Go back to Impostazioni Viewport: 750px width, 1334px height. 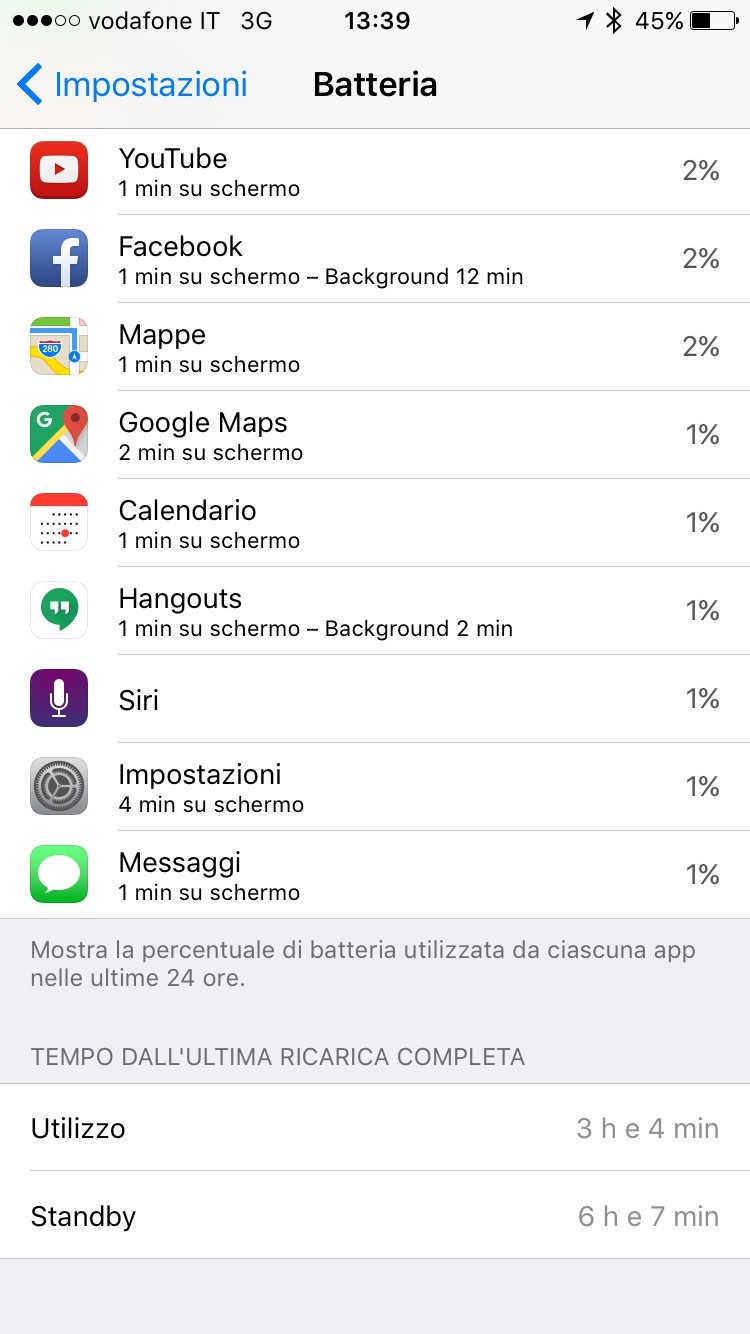tap(132, 84)
